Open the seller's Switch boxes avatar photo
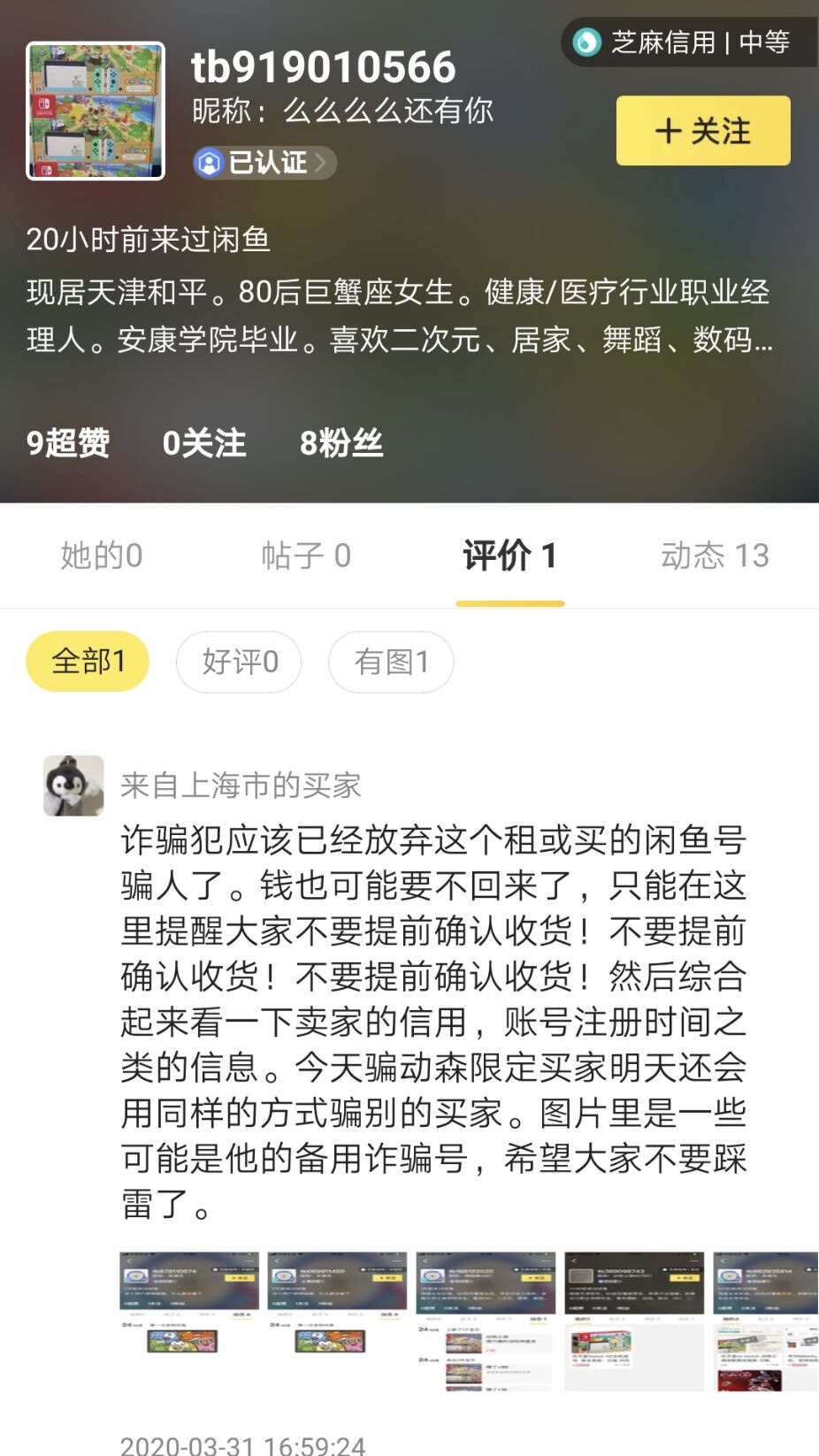The height and width of the screenshot is (1456, 819). click(x=94, y=109)
